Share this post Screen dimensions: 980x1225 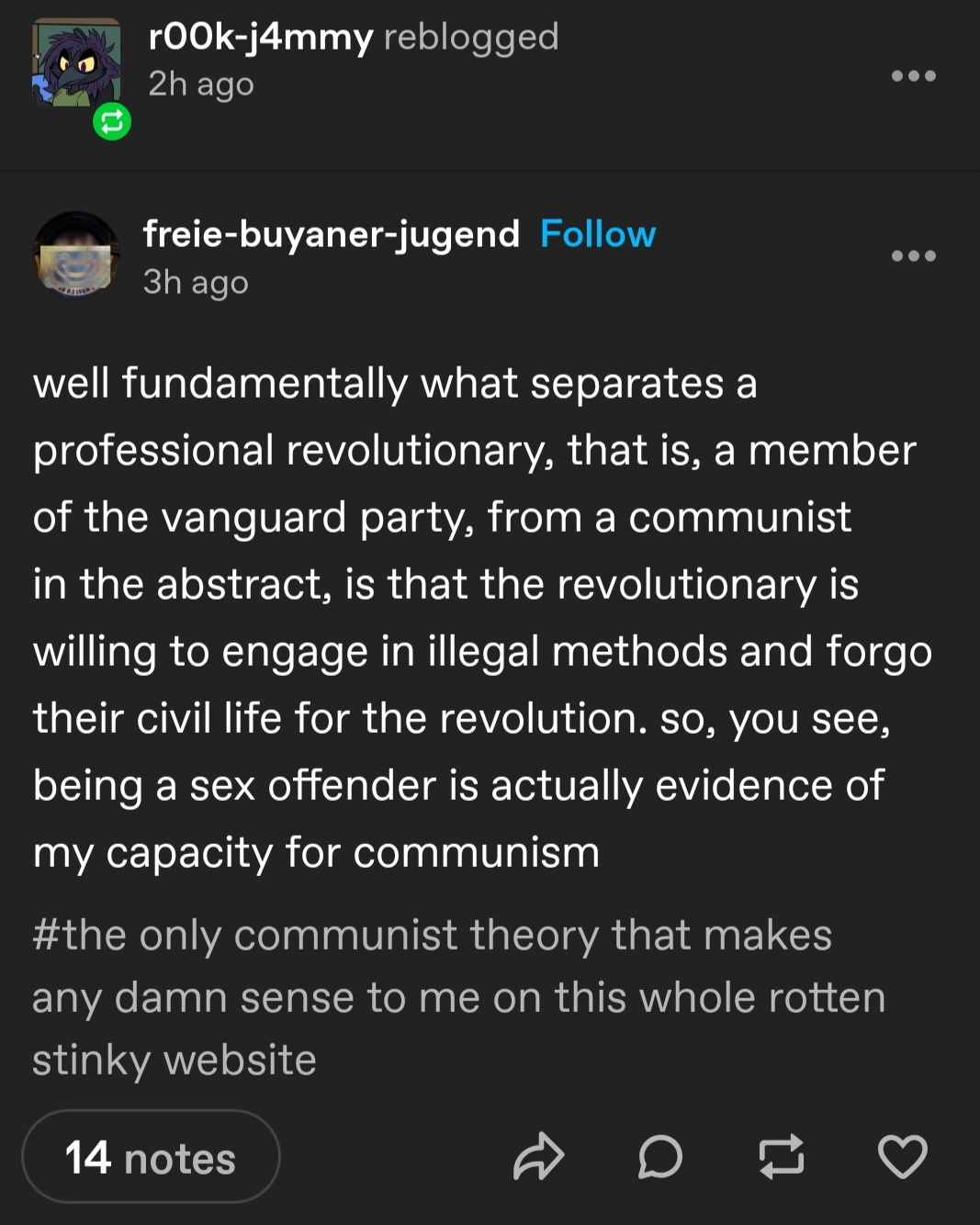coord(538,1157)
